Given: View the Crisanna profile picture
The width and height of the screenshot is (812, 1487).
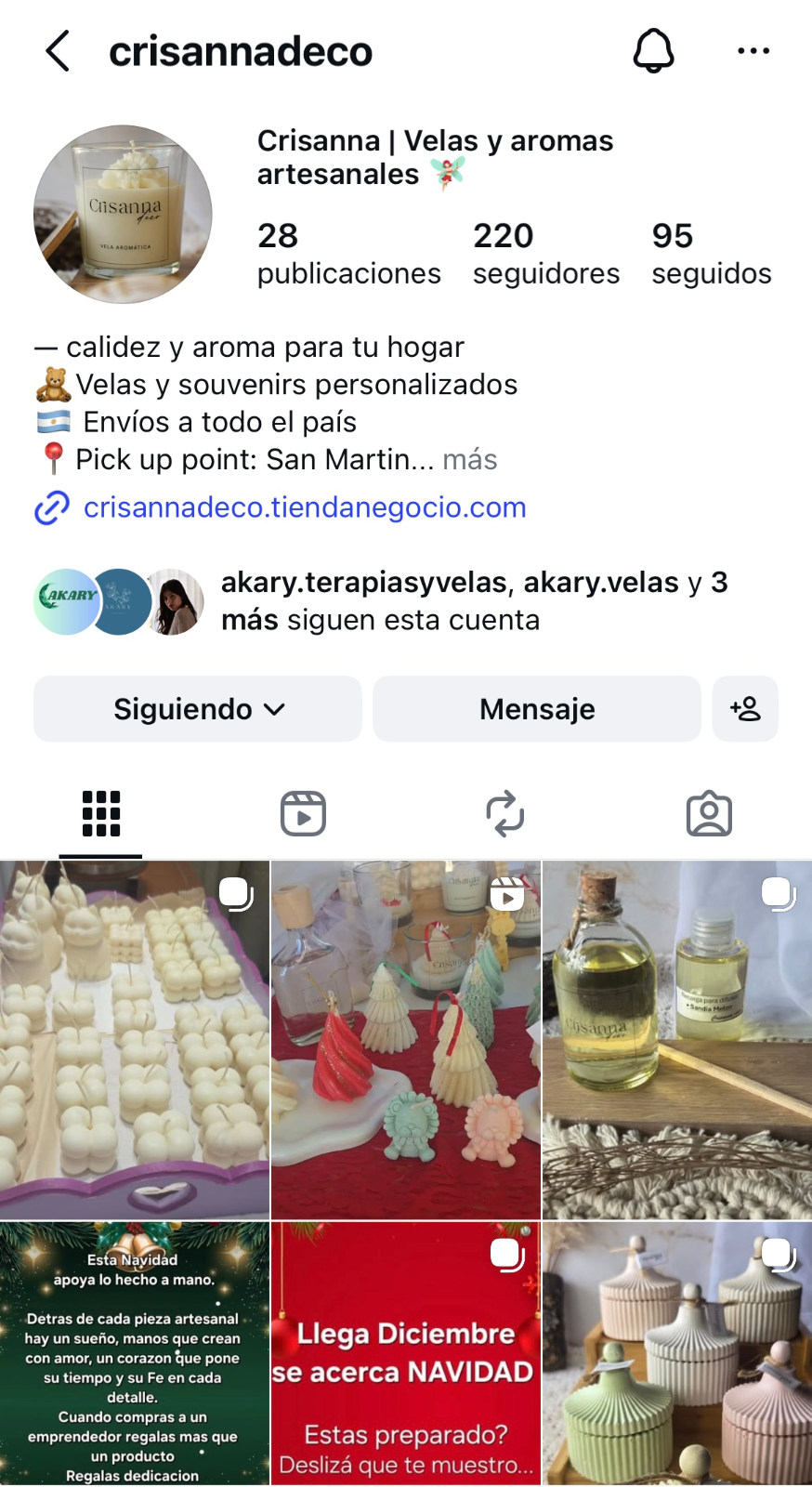Looking at the screenshot, I should pyautogui.click(x=123, y=215).
